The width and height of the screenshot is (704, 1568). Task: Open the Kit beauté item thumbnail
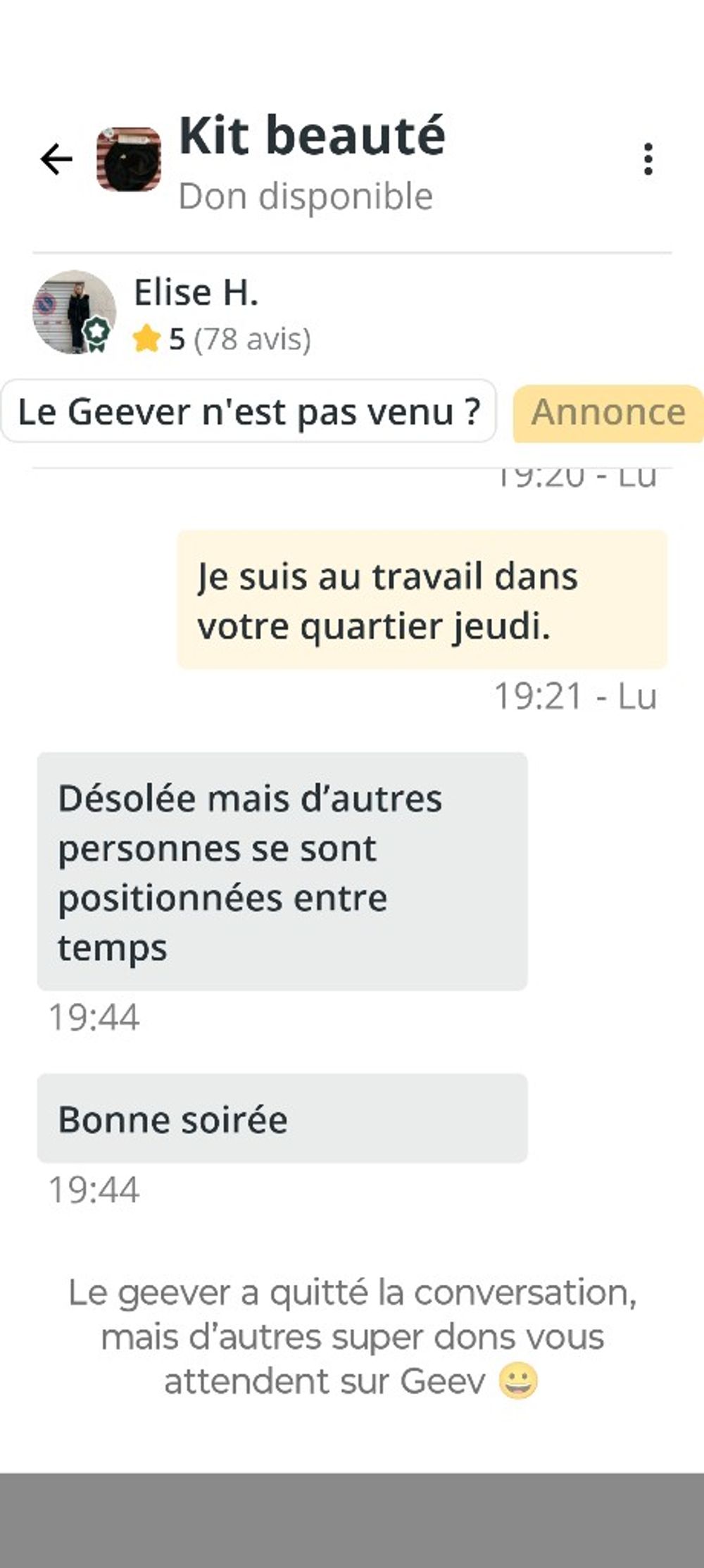tap(129, 159)
